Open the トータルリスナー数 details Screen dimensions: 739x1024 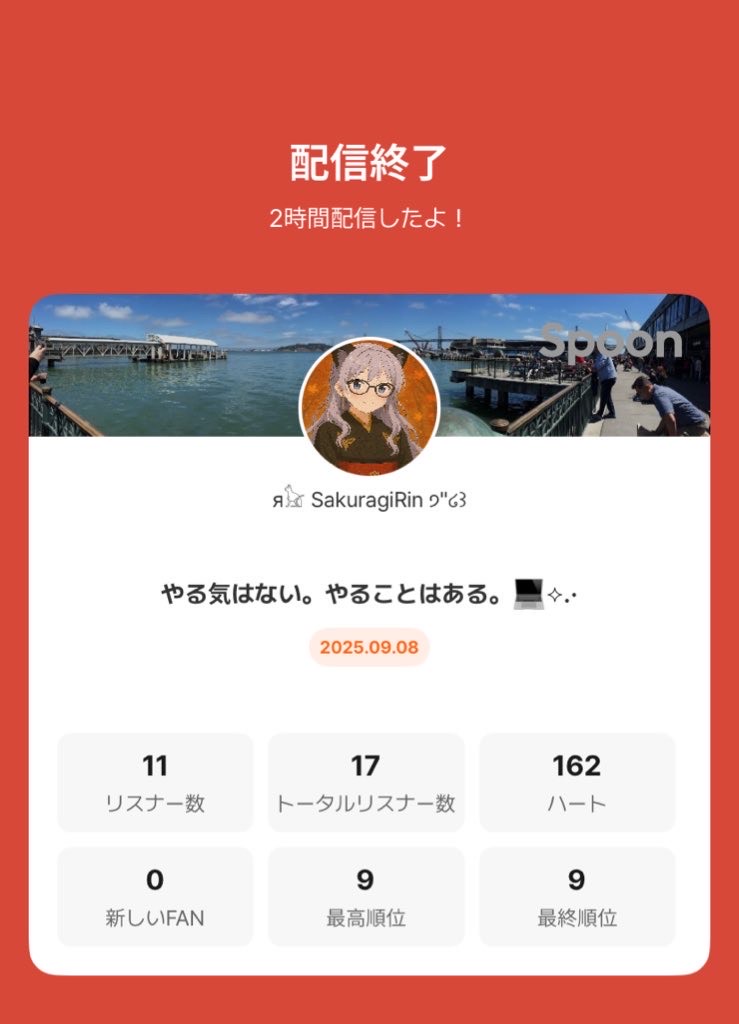(x=368, y=781)
